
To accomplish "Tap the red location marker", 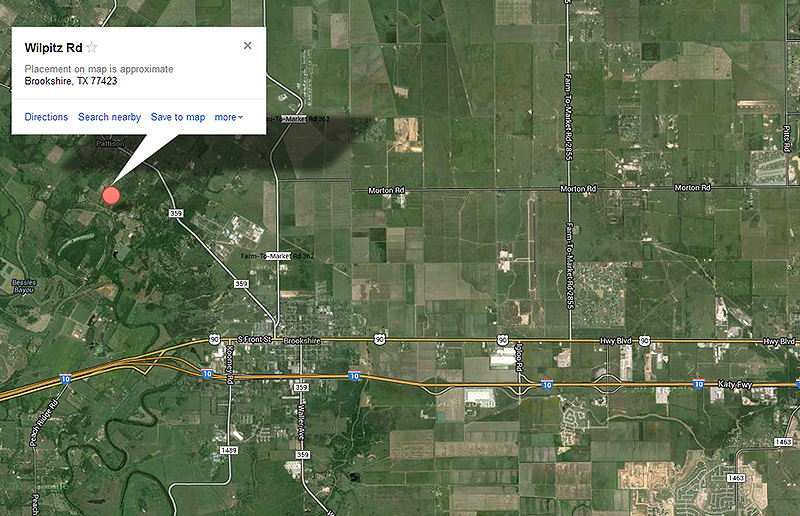I will point(111,195).
